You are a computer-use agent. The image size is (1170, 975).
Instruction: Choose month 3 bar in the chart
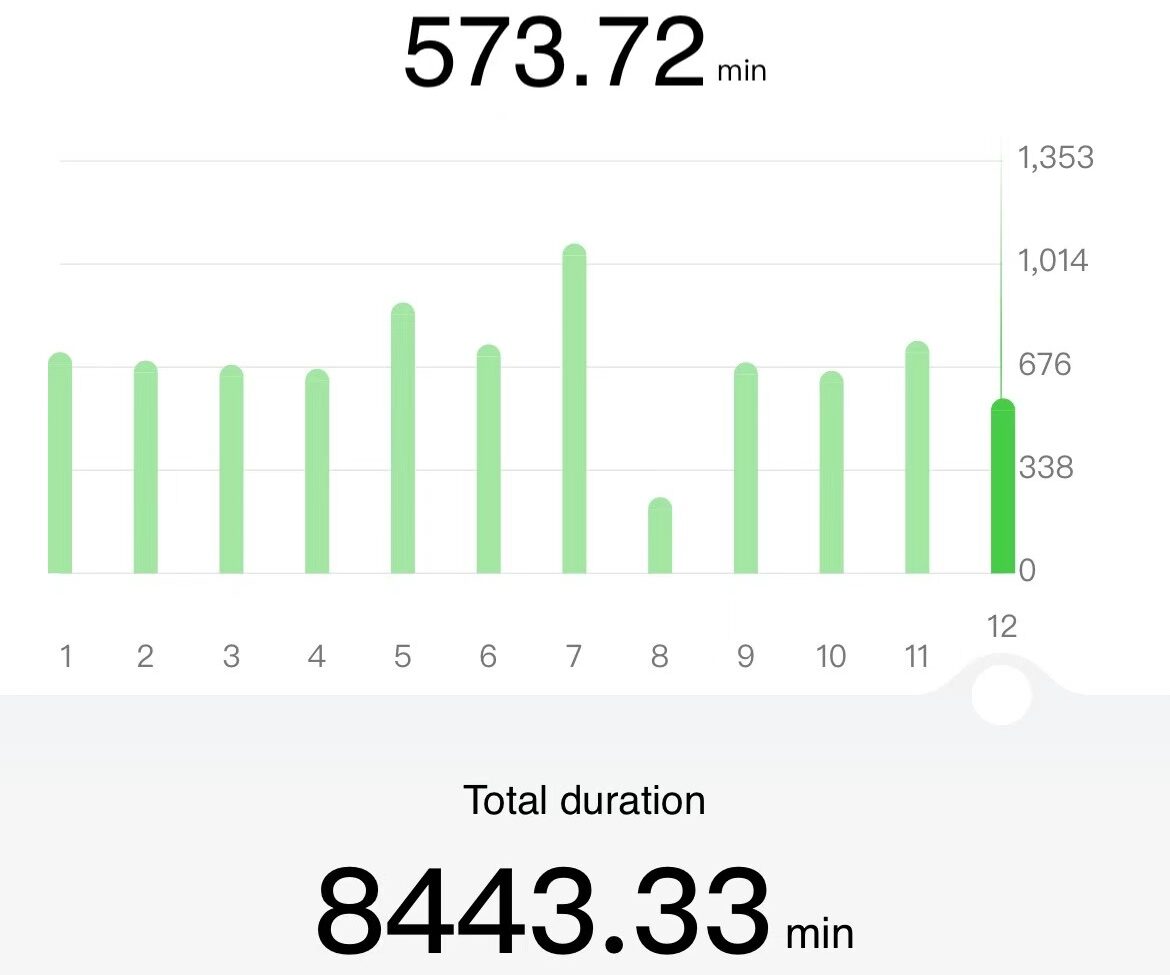(x=232, y=470)
